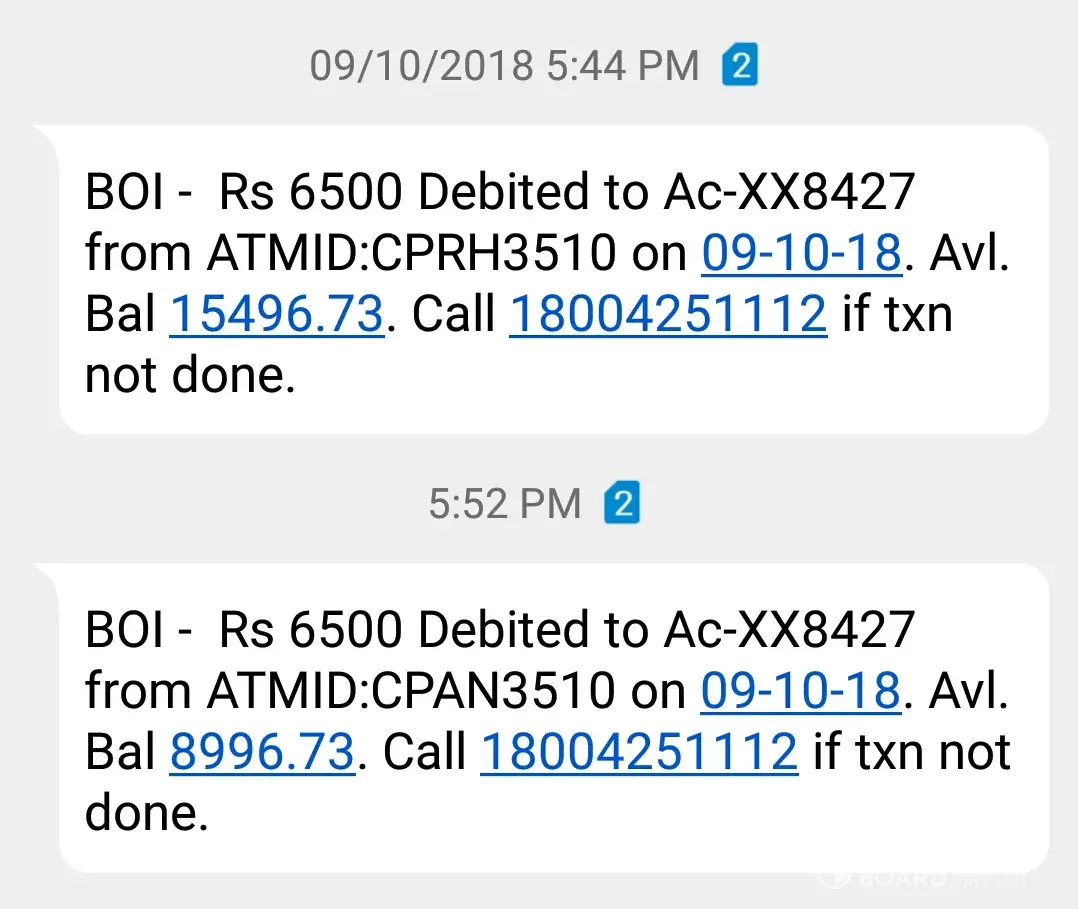The height and width of the screenshot is (909, 1078).
Task: Open the 15496.73 balance link
Action: point(277,314)
